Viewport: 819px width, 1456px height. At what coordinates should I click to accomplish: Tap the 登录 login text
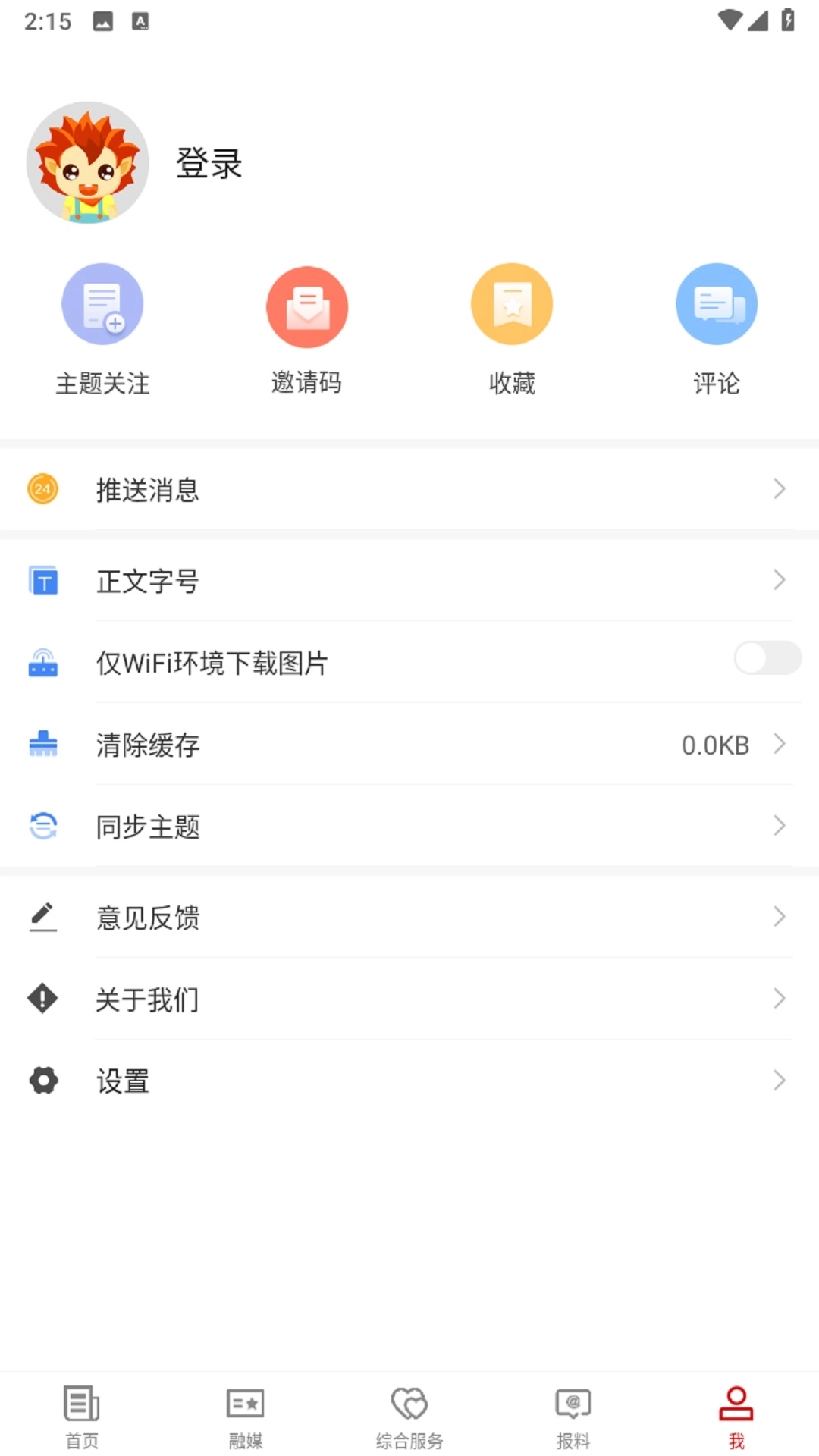tap(210, 164)
